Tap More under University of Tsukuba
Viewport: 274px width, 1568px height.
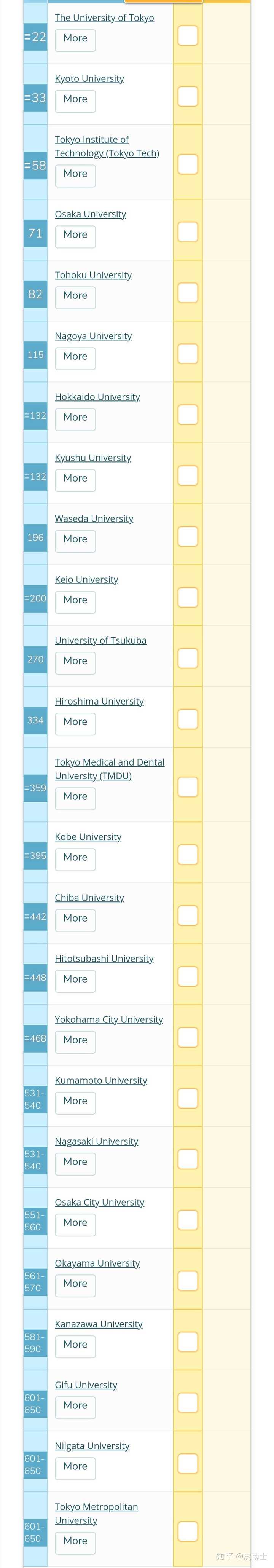75,661
